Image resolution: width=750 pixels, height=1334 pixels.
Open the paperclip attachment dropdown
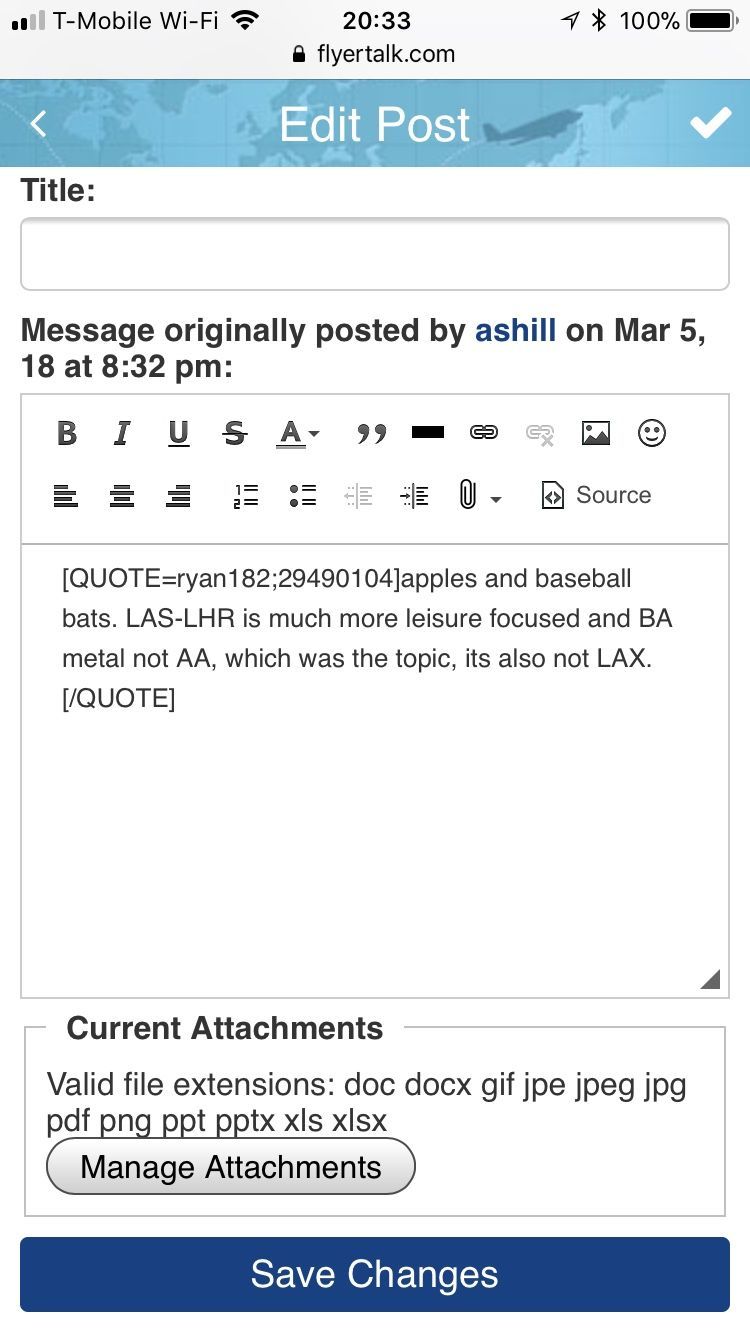click(x=479, y=495)
